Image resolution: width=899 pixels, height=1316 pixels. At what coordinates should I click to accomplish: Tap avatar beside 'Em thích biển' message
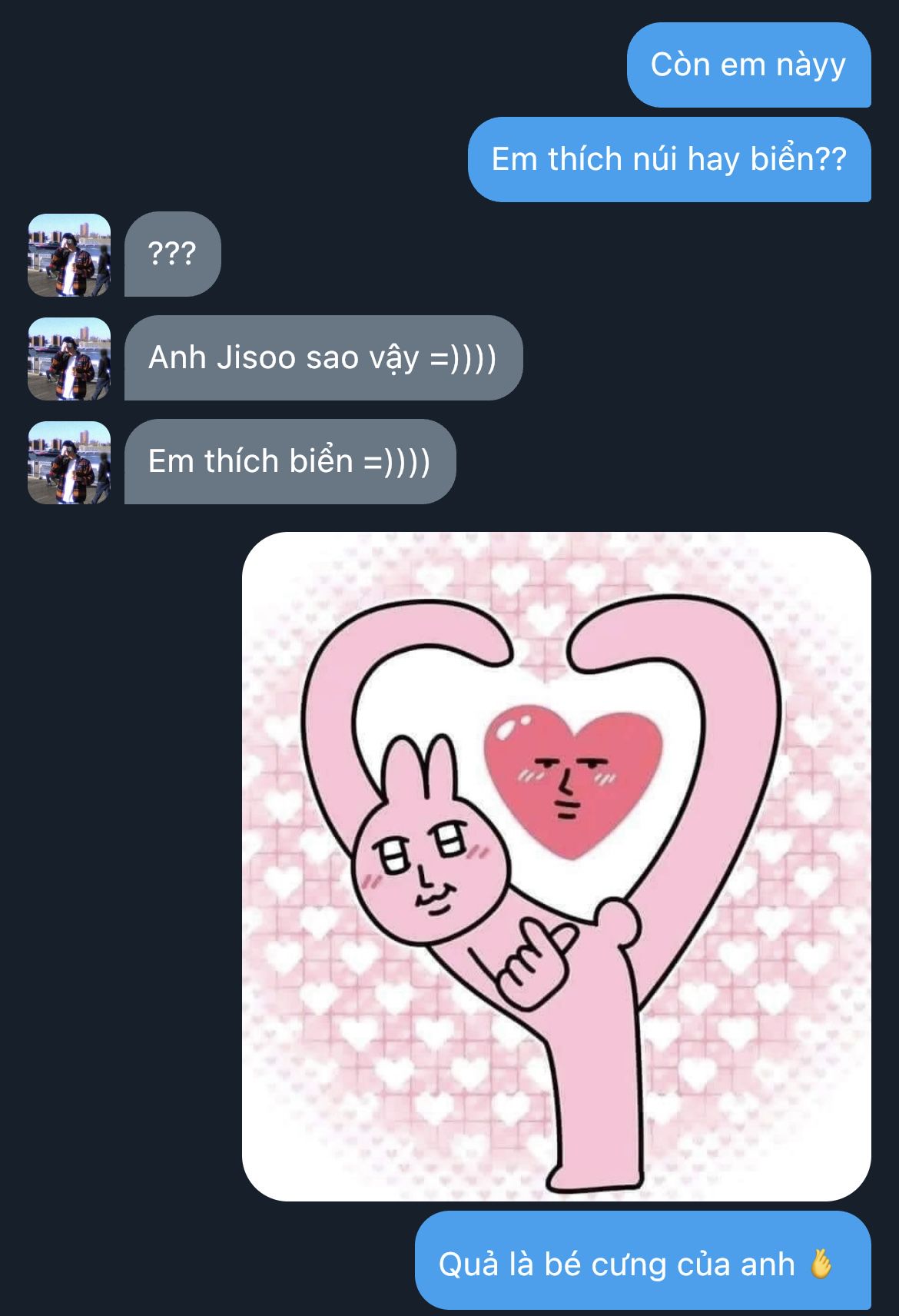[69, 463]
